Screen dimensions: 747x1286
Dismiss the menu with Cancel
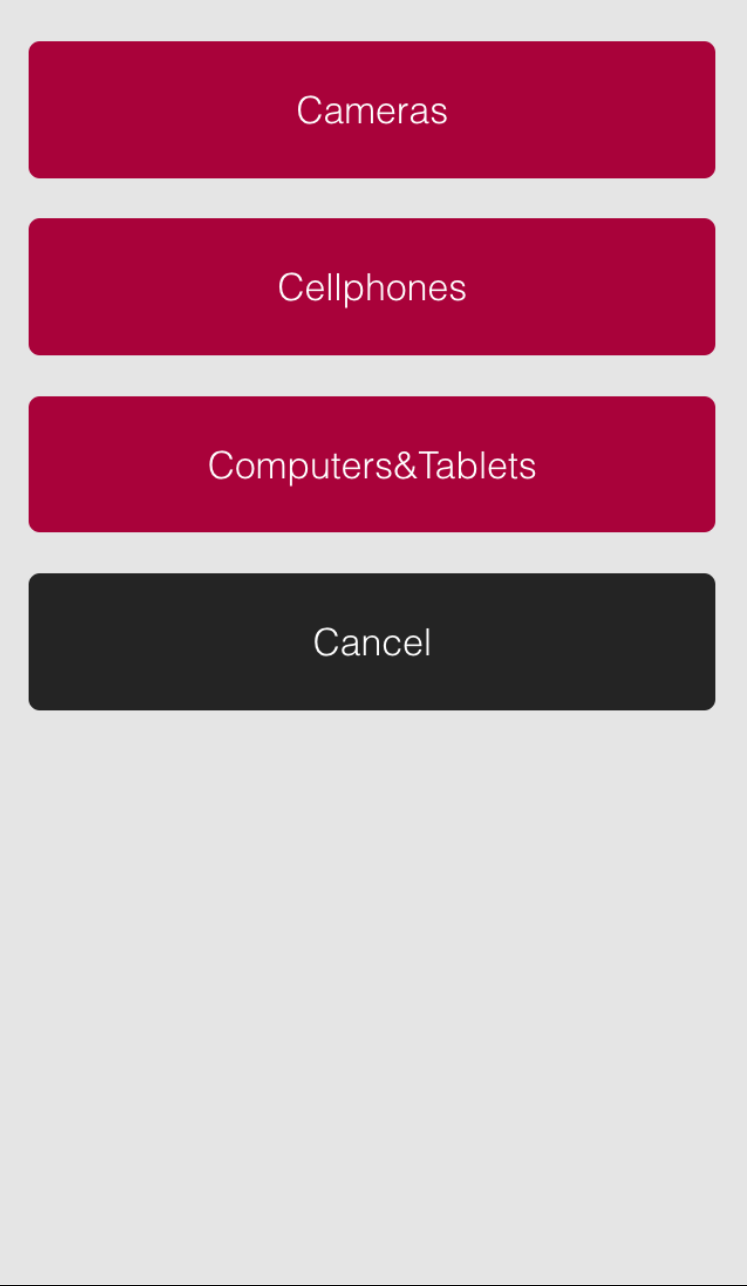pyautogui.click(x=372, y=642)
